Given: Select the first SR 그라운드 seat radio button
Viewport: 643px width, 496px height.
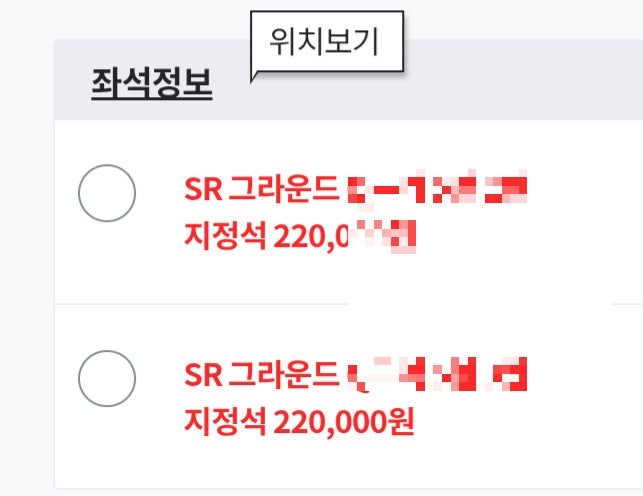Looking at the screenshot, I should click(106, 193).
